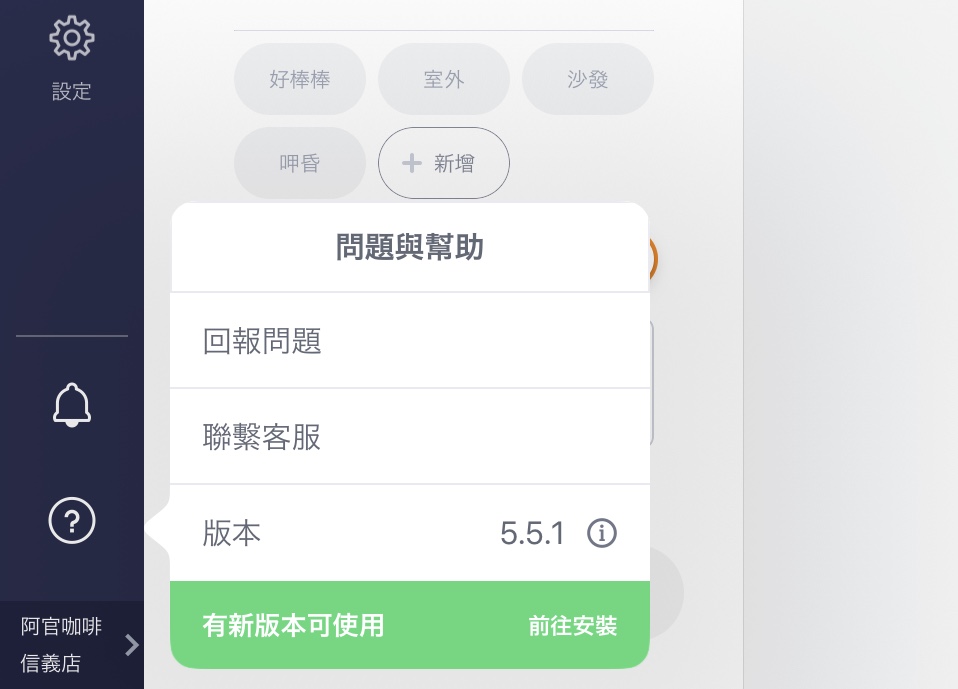Select the 好棒棒 chip
Viewport: 958px width, 689px height.
click(x=300, y=79)
